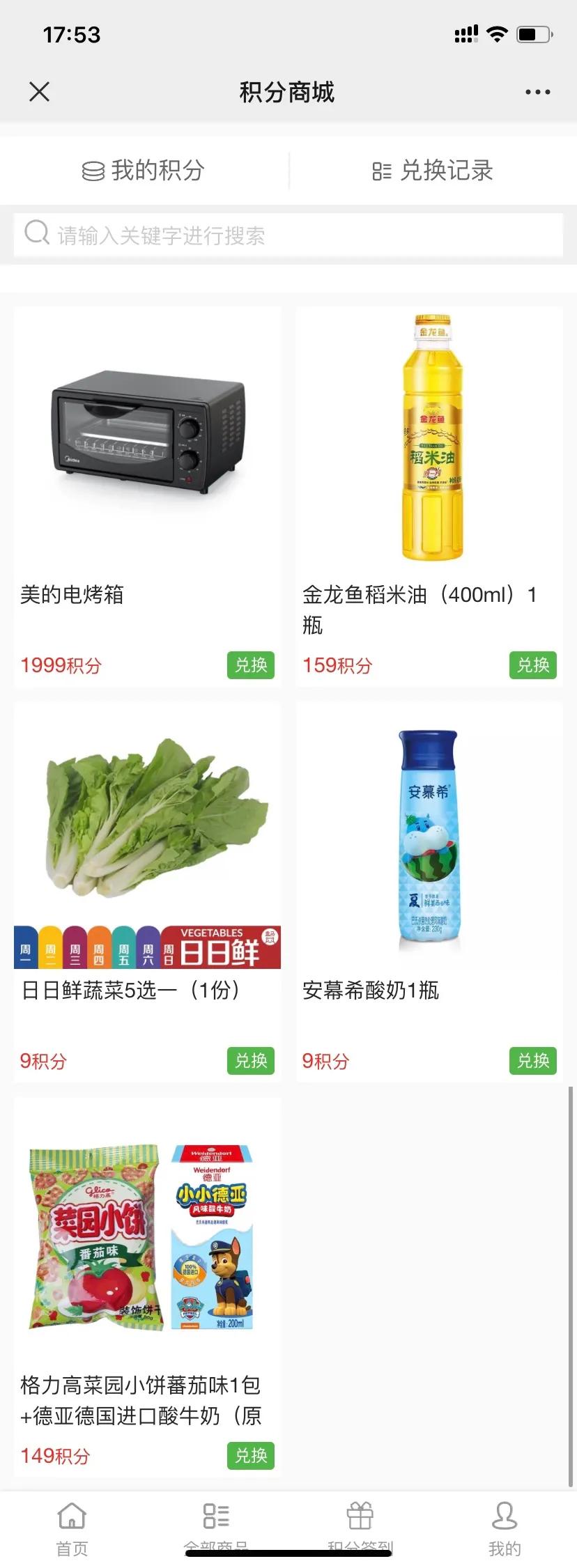Screen dimensions: 577x1568
Task: View 兑换记录 redemption history
Action: click(x=433, y=171)
